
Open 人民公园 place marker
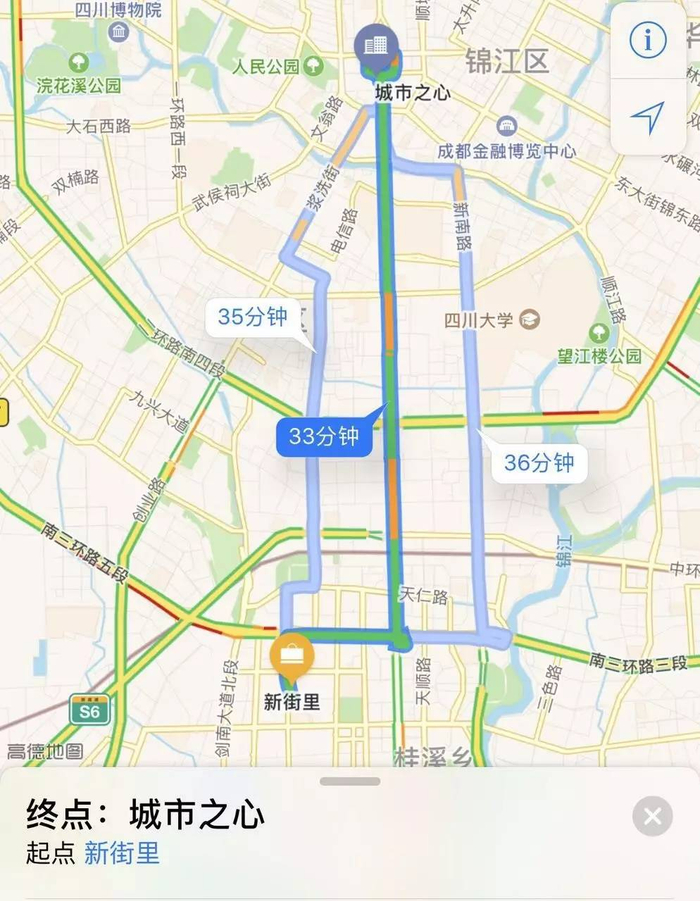[x=314, y=66]
